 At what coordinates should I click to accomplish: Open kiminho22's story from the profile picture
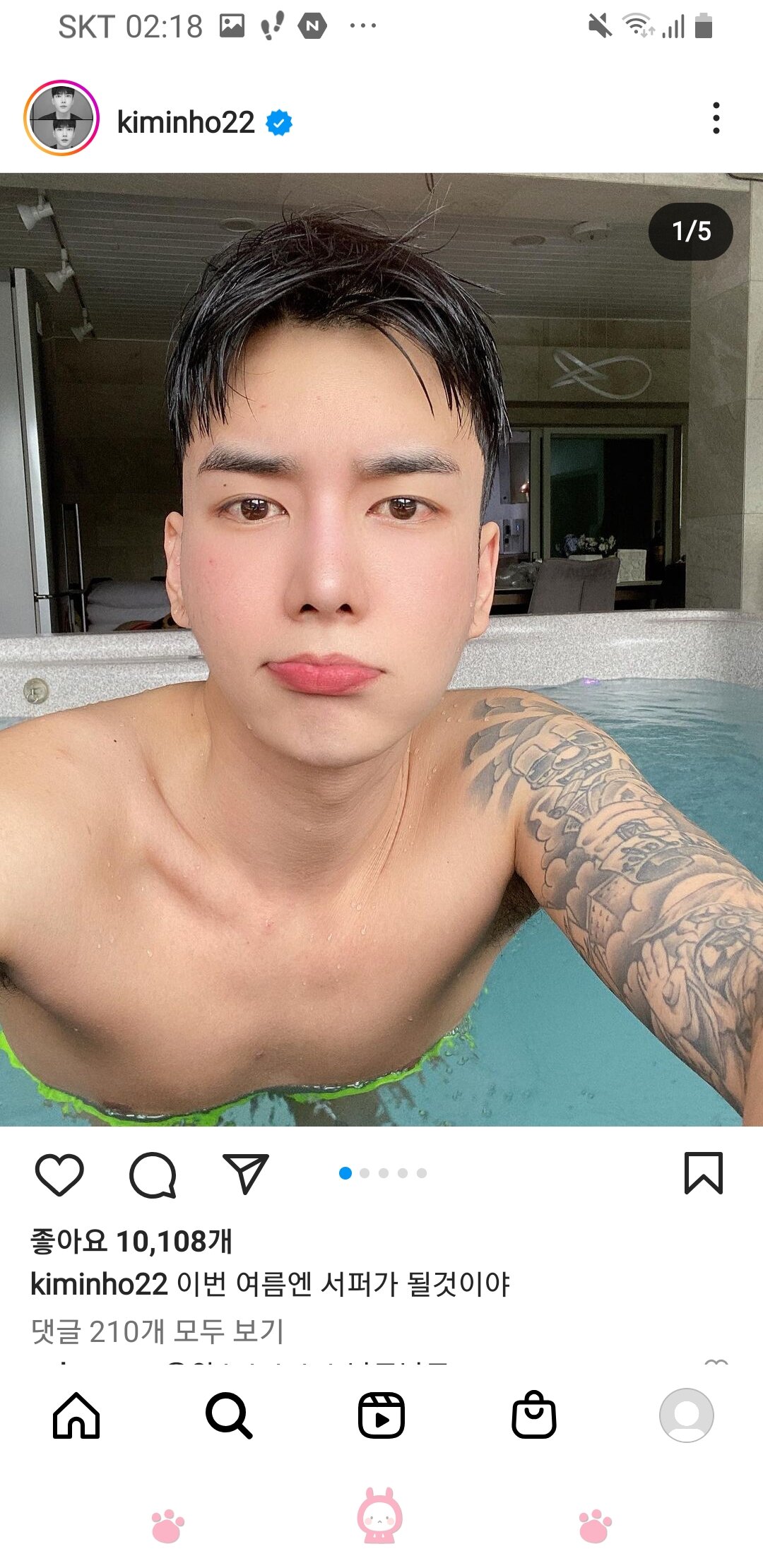click(61, 118)
